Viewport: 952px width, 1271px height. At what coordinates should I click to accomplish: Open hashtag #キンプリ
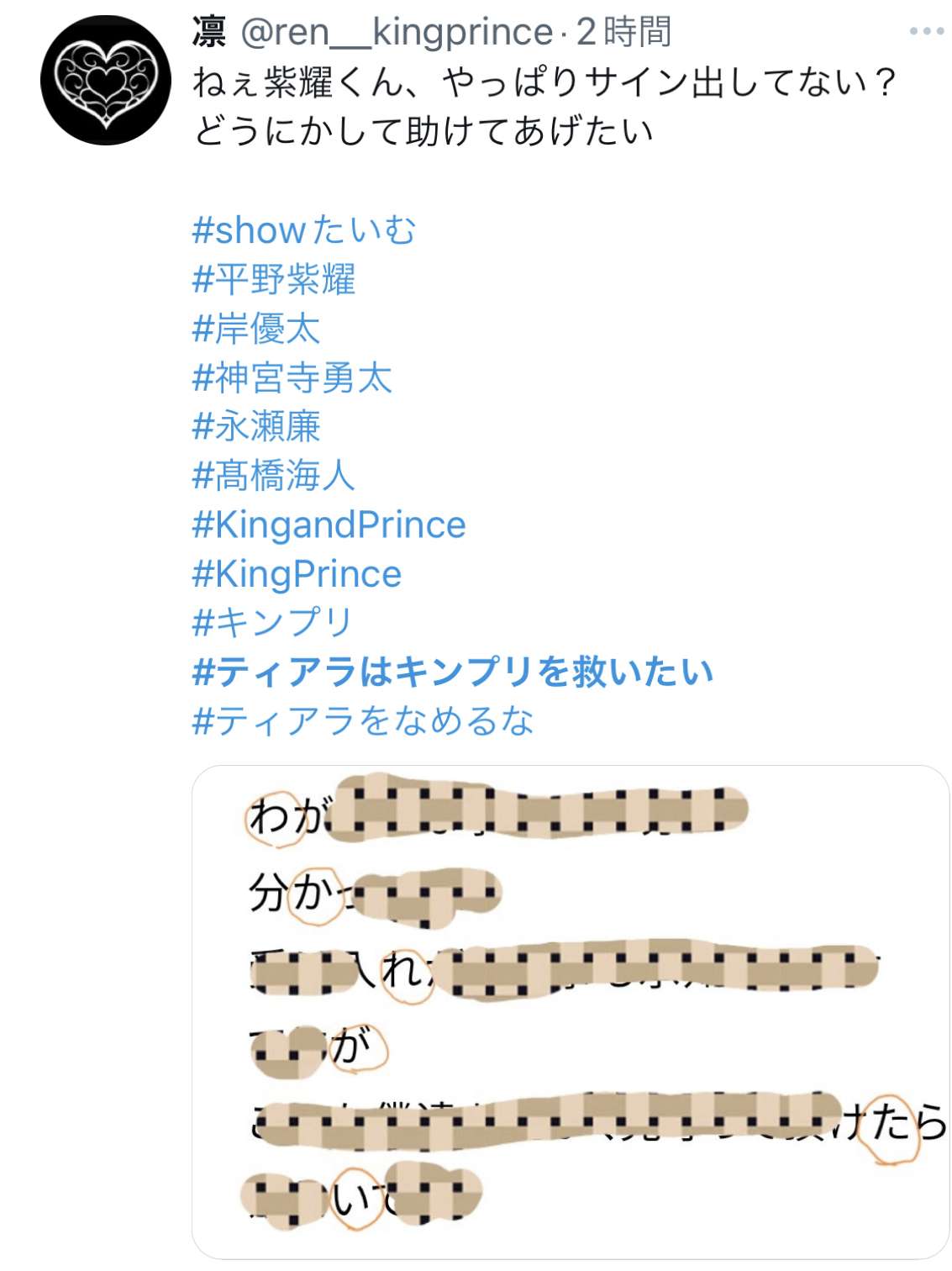(x=271, y=623)
